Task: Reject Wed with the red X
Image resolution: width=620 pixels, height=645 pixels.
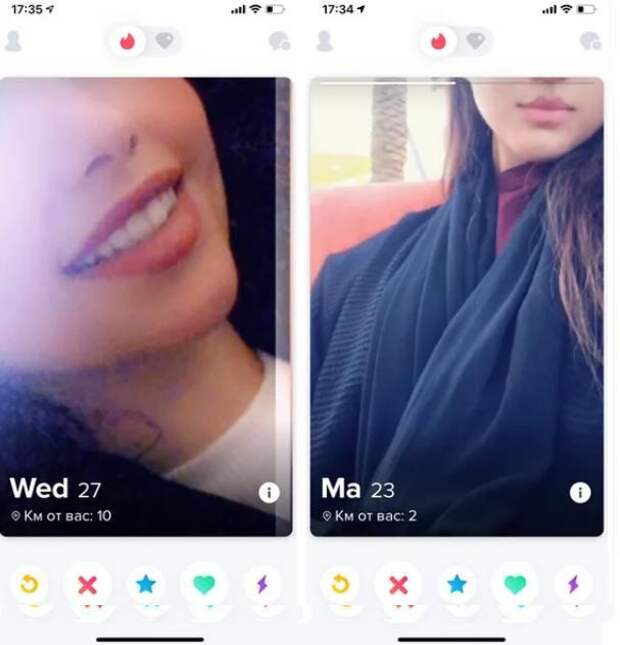Action: (x=87, y=584)
